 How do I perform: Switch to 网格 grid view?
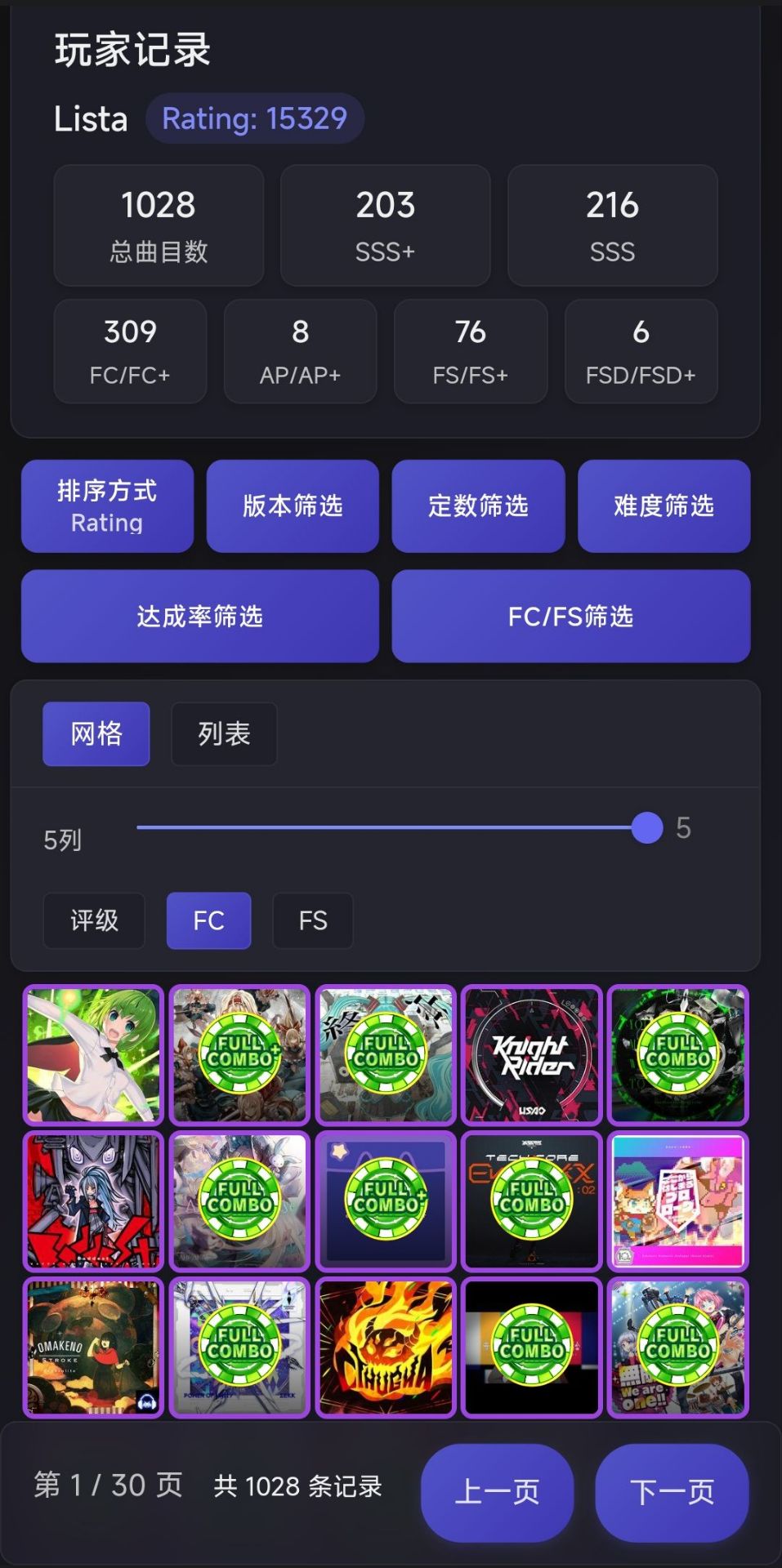[96, 733]
